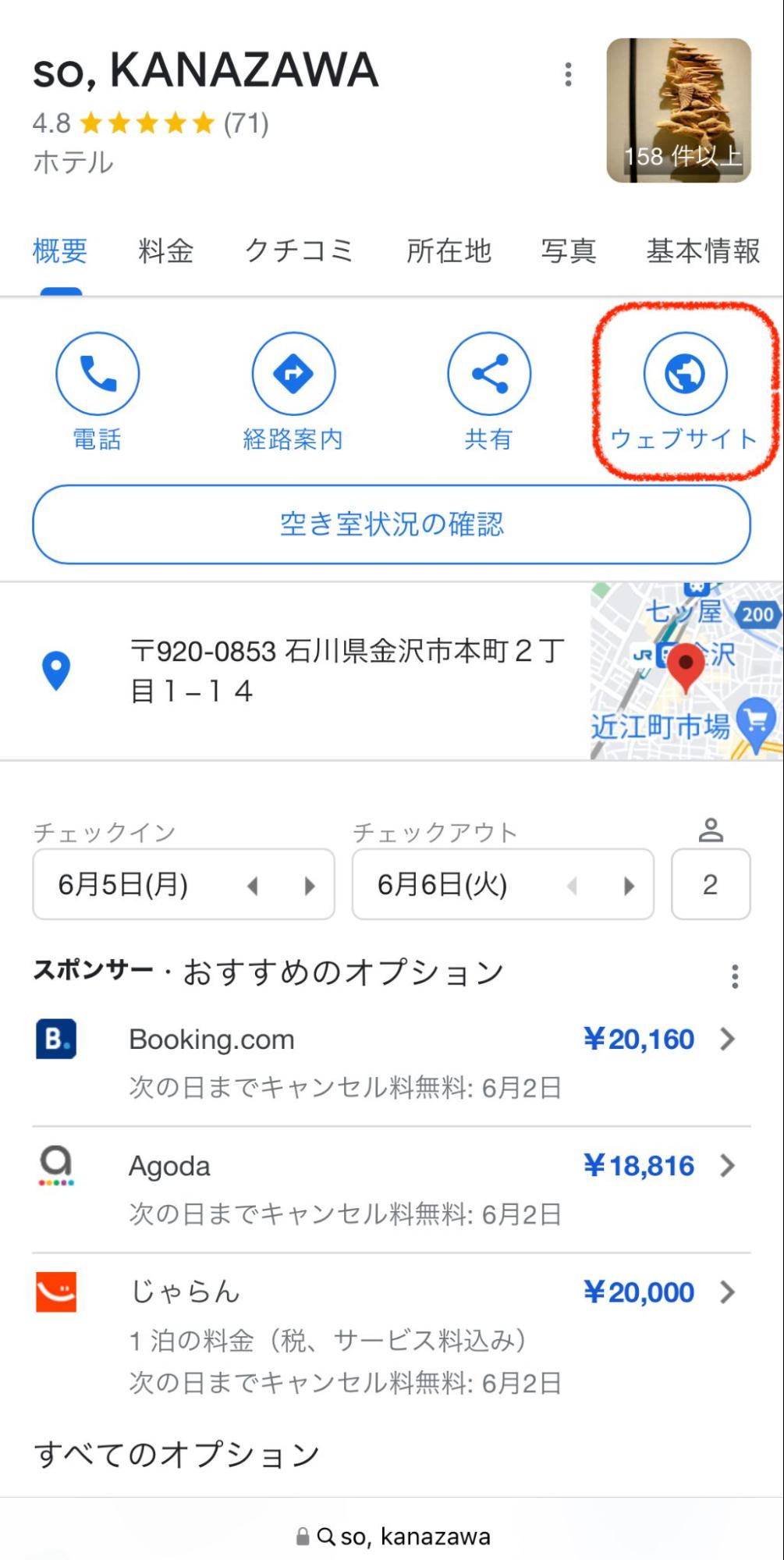Screen dimensions: 784x1560
Task: Switch to the 料金 tab
Action: 165,251
